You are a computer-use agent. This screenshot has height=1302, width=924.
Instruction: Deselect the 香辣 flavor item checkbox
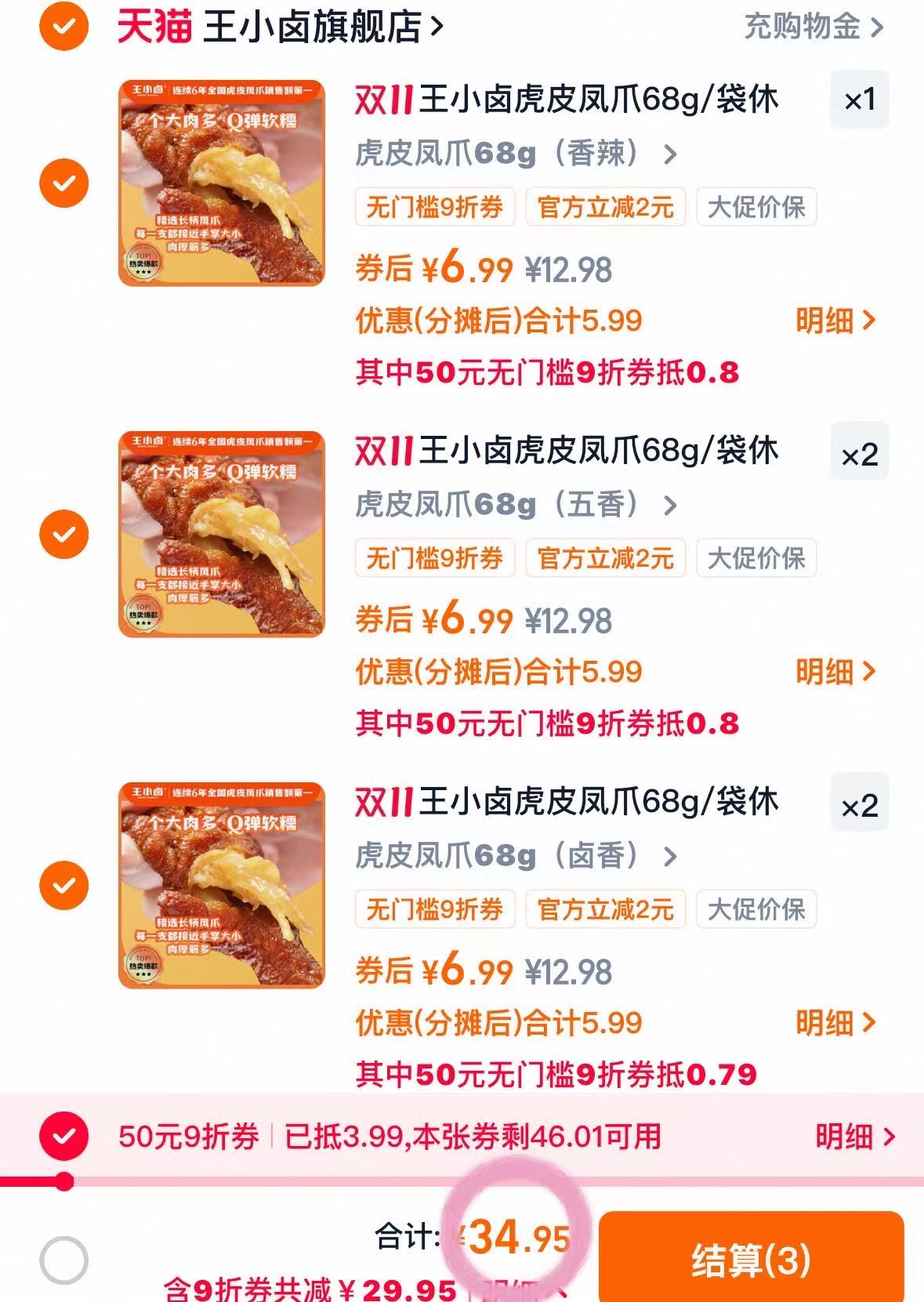pos(63,182)
